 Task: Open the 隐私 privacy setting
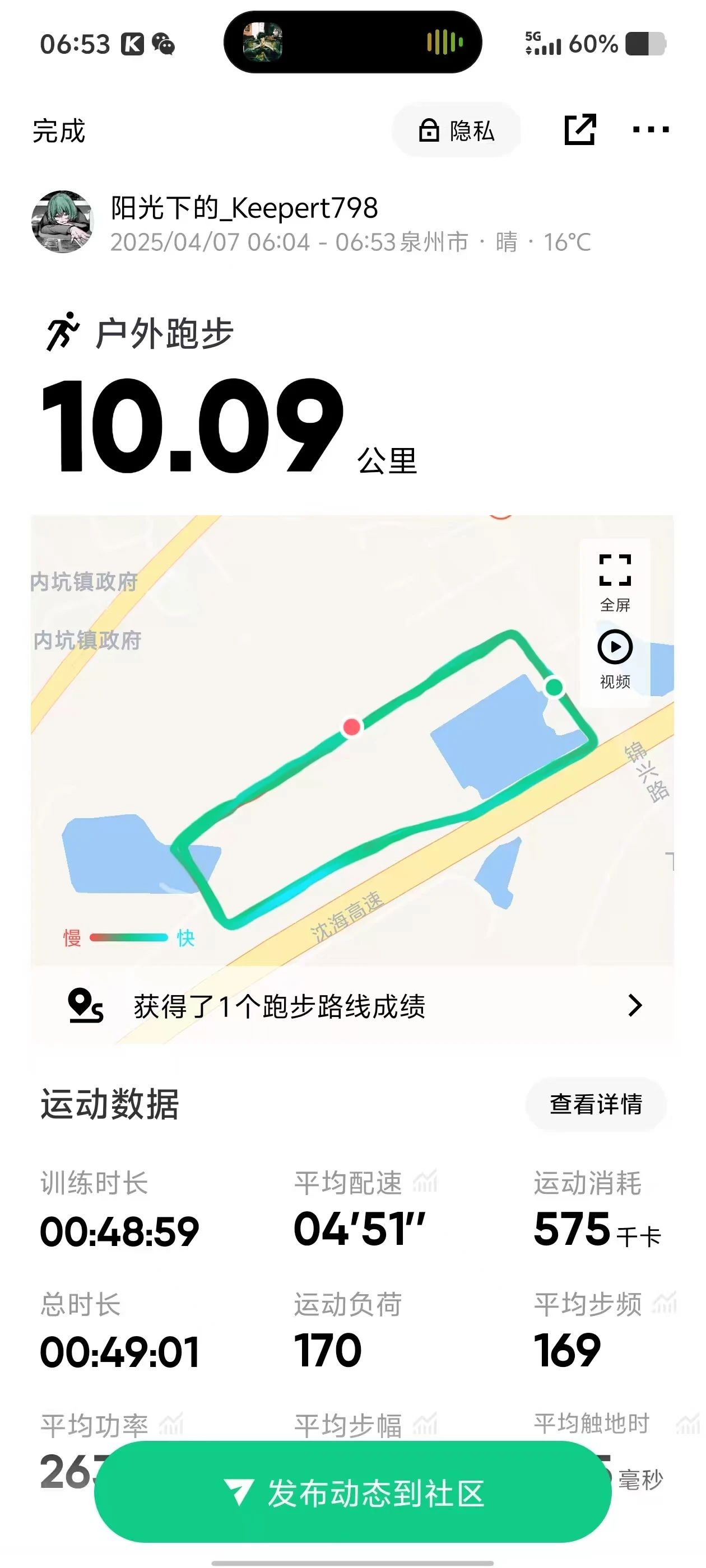tap(456, 130)
